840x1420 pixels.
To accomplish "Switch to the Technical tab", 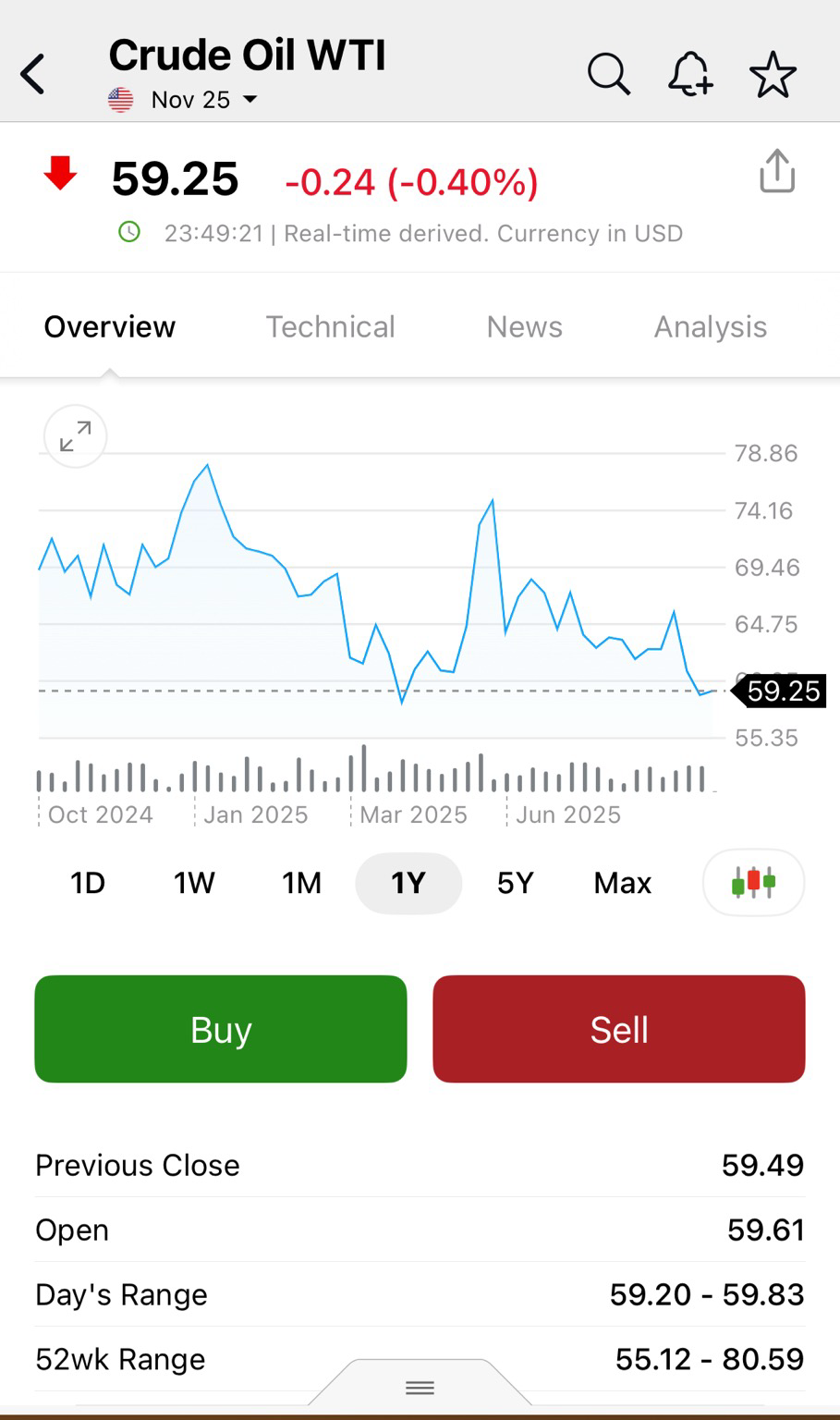I will point(330,326).
